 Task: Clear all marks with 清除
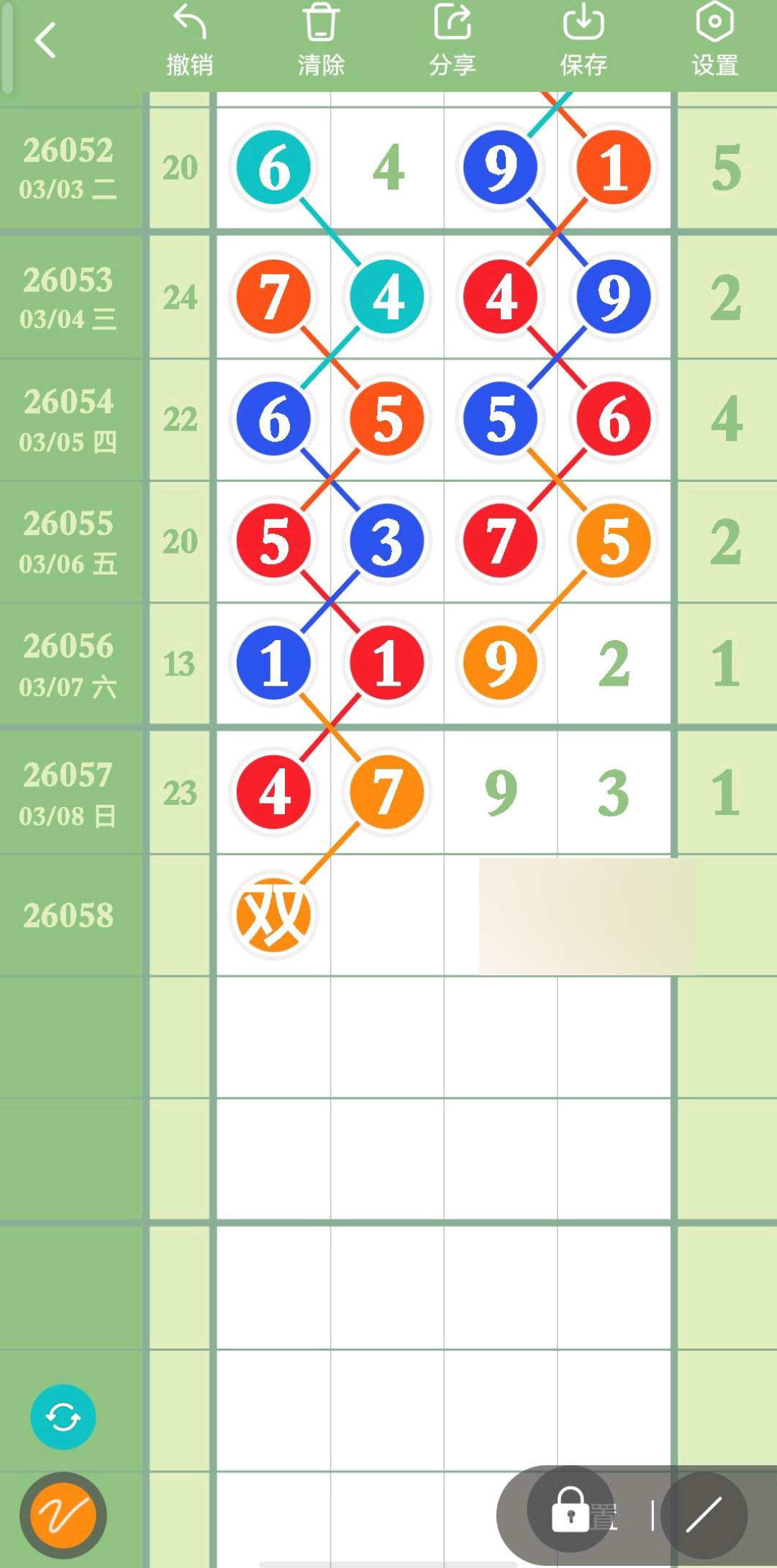tap(321, 40)
